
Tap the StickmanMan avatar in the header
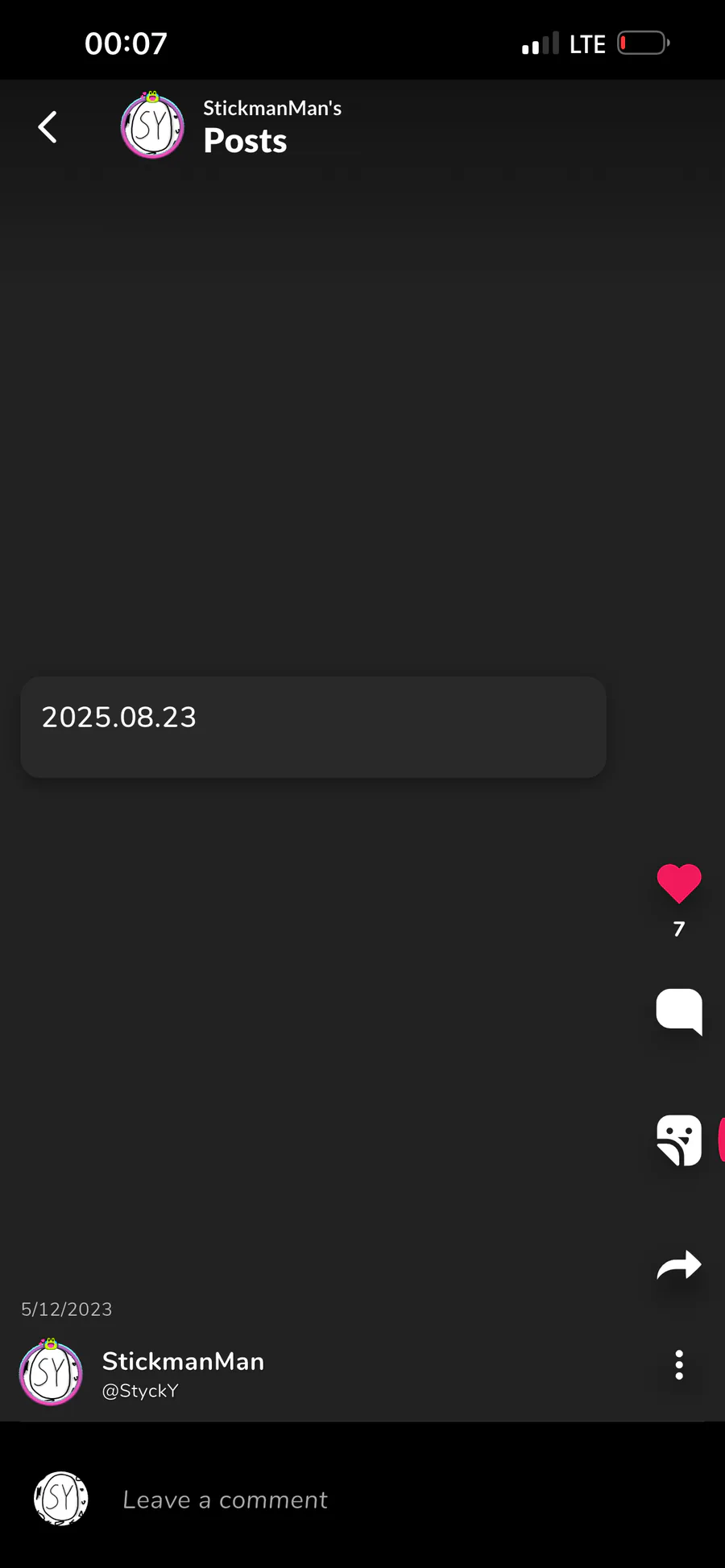[x=152, y=126]
